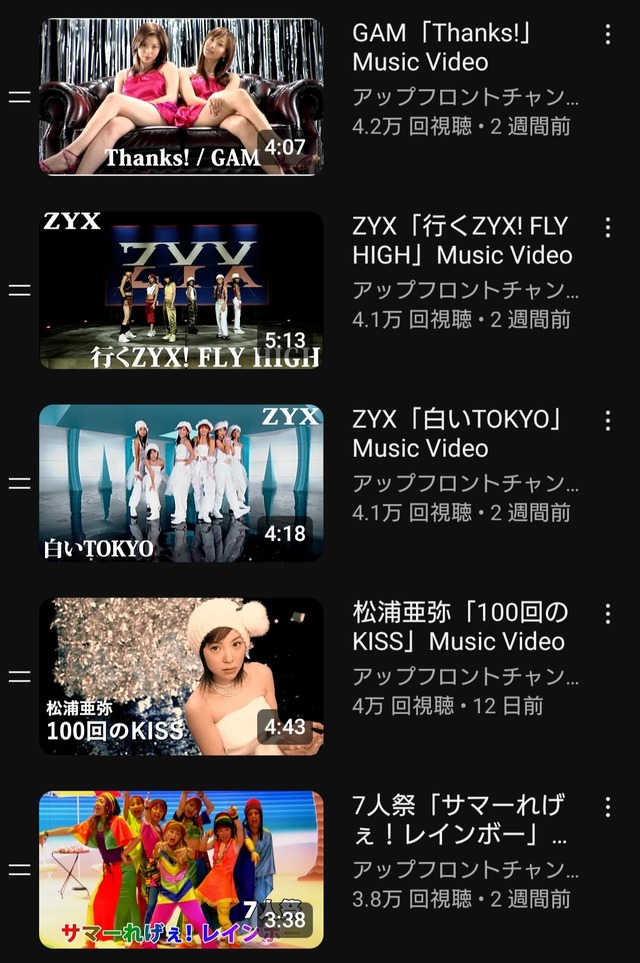Screen dimensions: 640x963
Task: Tap the reorder handle beside「白いTOKYO」
Action: coord(19,483)
